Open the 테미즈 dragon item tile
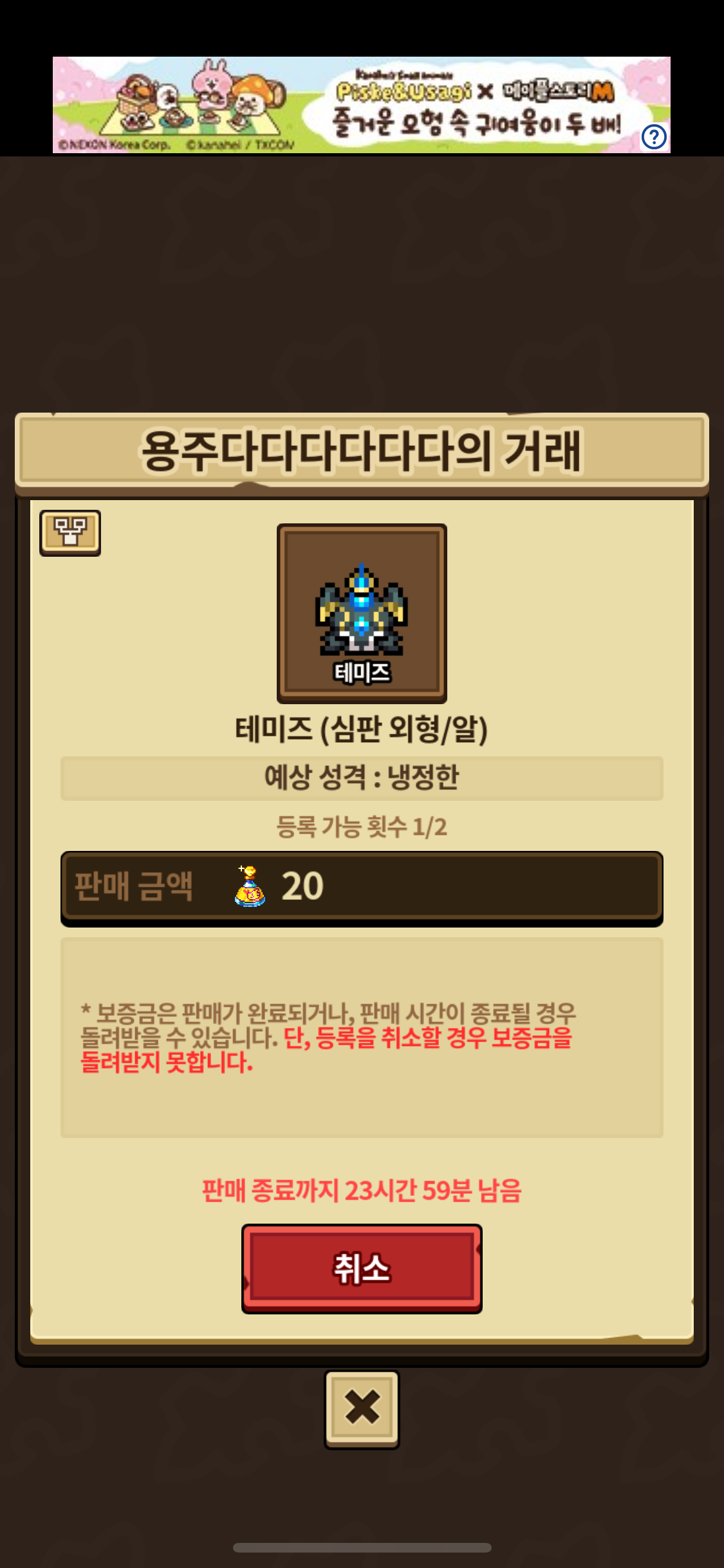 [362, 613]
